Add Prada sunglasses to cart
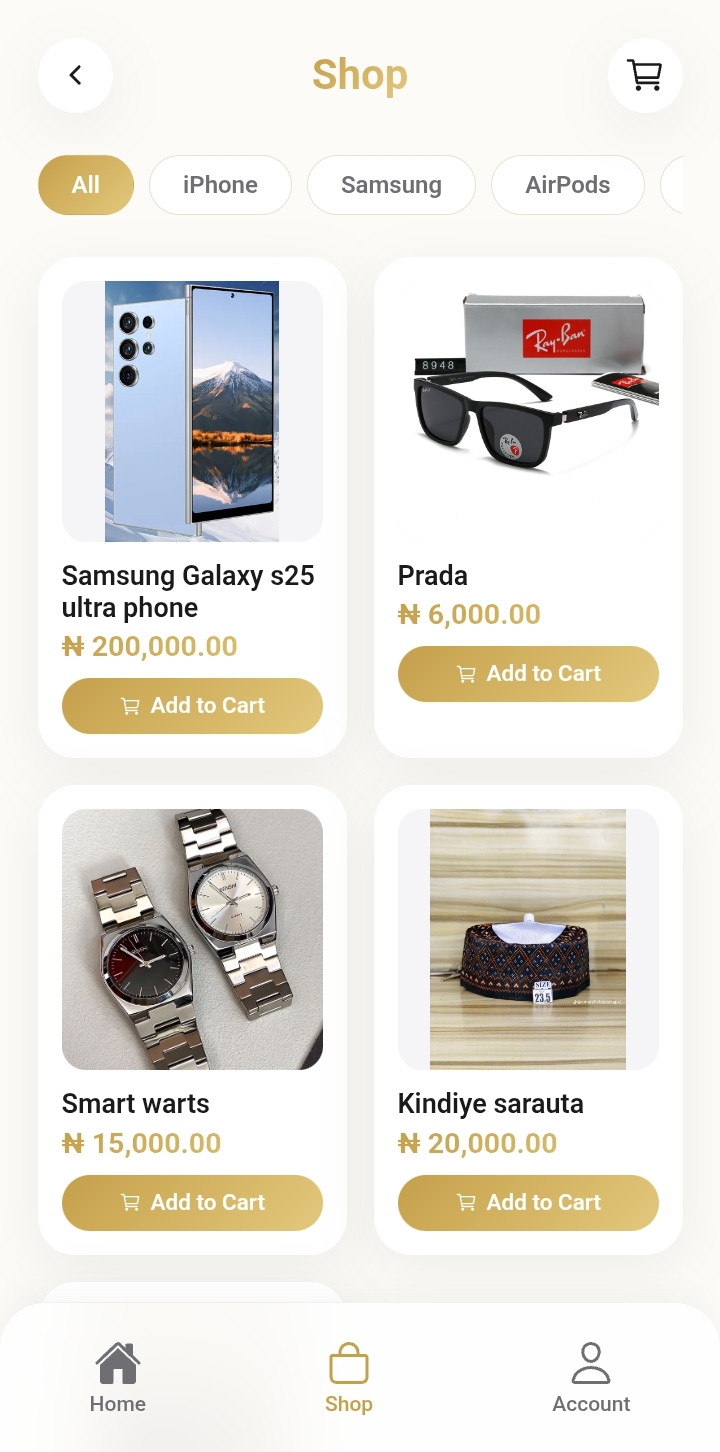 pyautogui.click(x=528, y=674)
